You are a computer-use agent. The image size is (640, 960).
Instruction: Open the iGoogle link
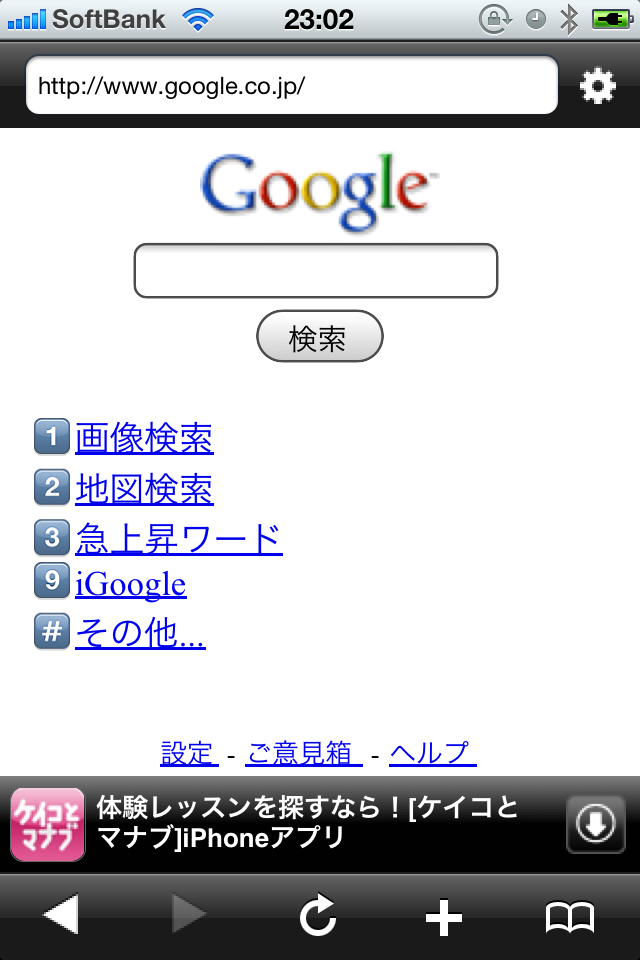[x=130, y=583]
